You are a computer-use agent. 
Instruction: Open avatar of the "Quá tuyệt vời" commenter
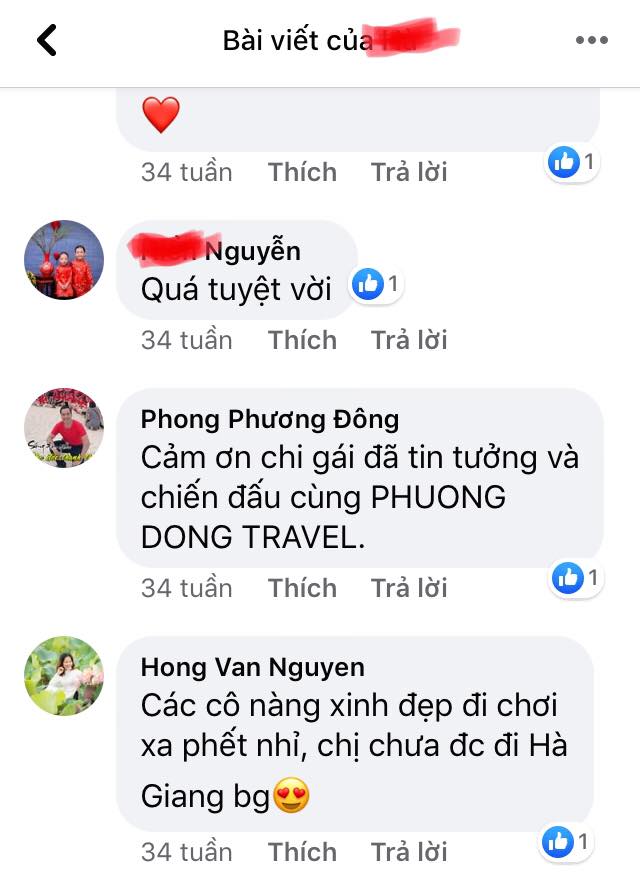pos(63,260)
